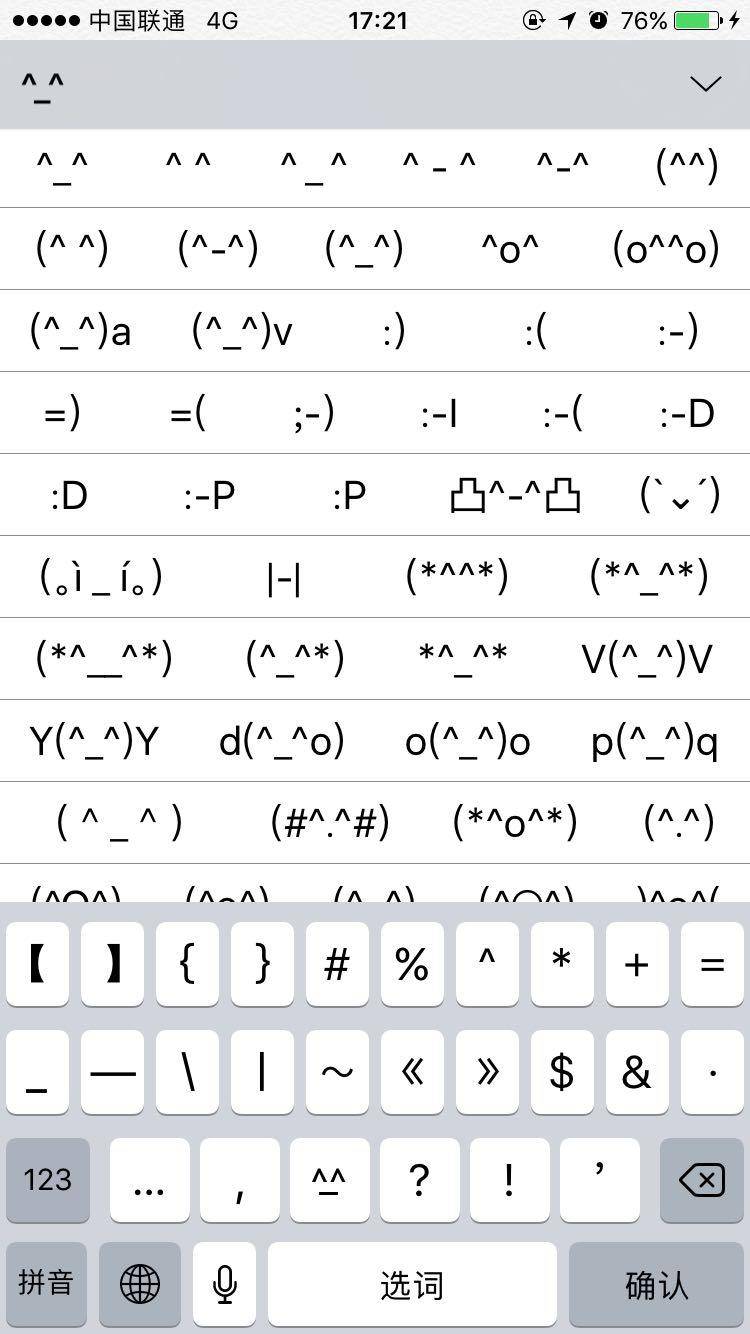Collapse the emoticon candidate panel
Screen dimensions: 750x1334
[x=705, y=84]
